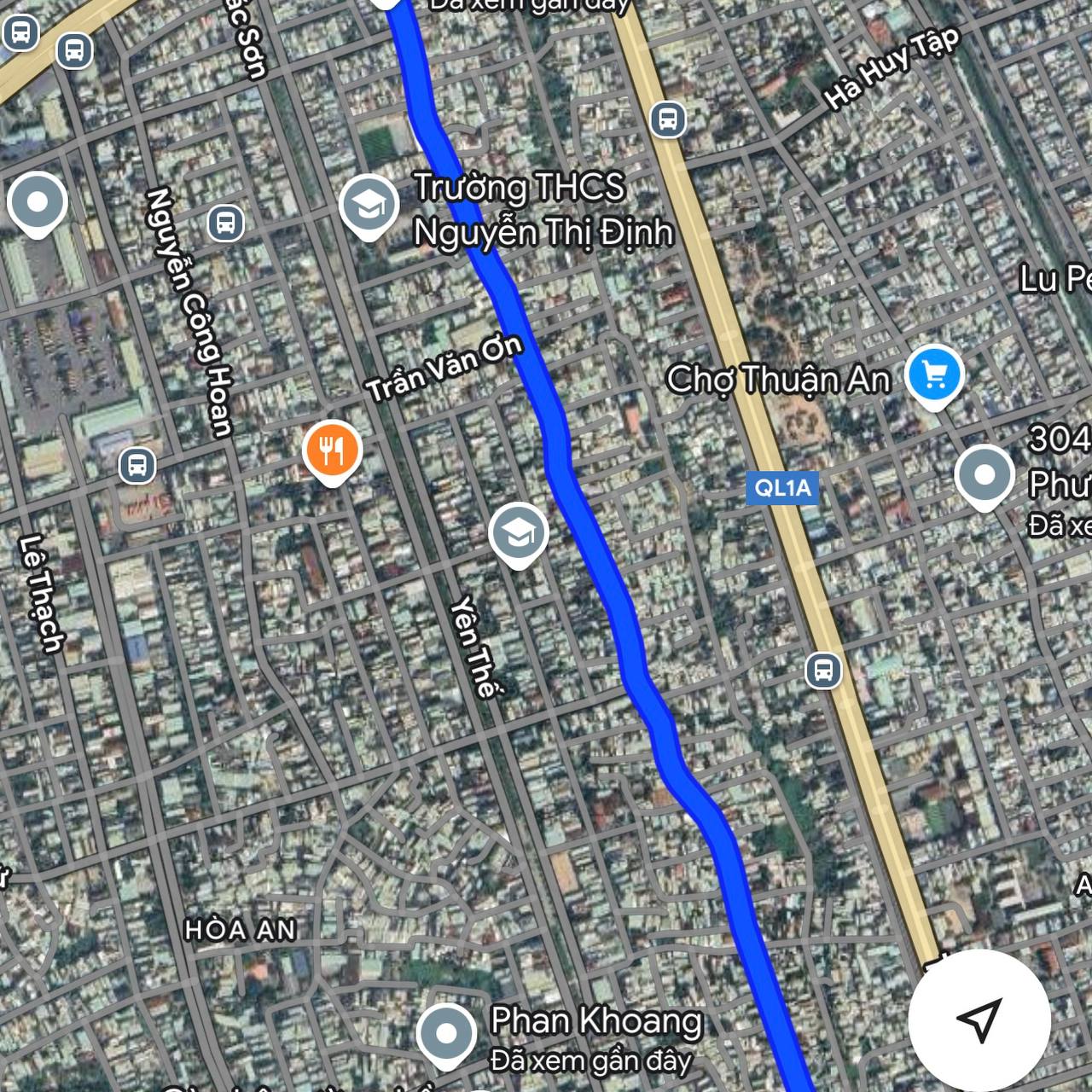Open the Phan Khoang recently viewed pin
Image resolution: width=1092 pixels, height=1092 pixels.
tap(445, 1033)
